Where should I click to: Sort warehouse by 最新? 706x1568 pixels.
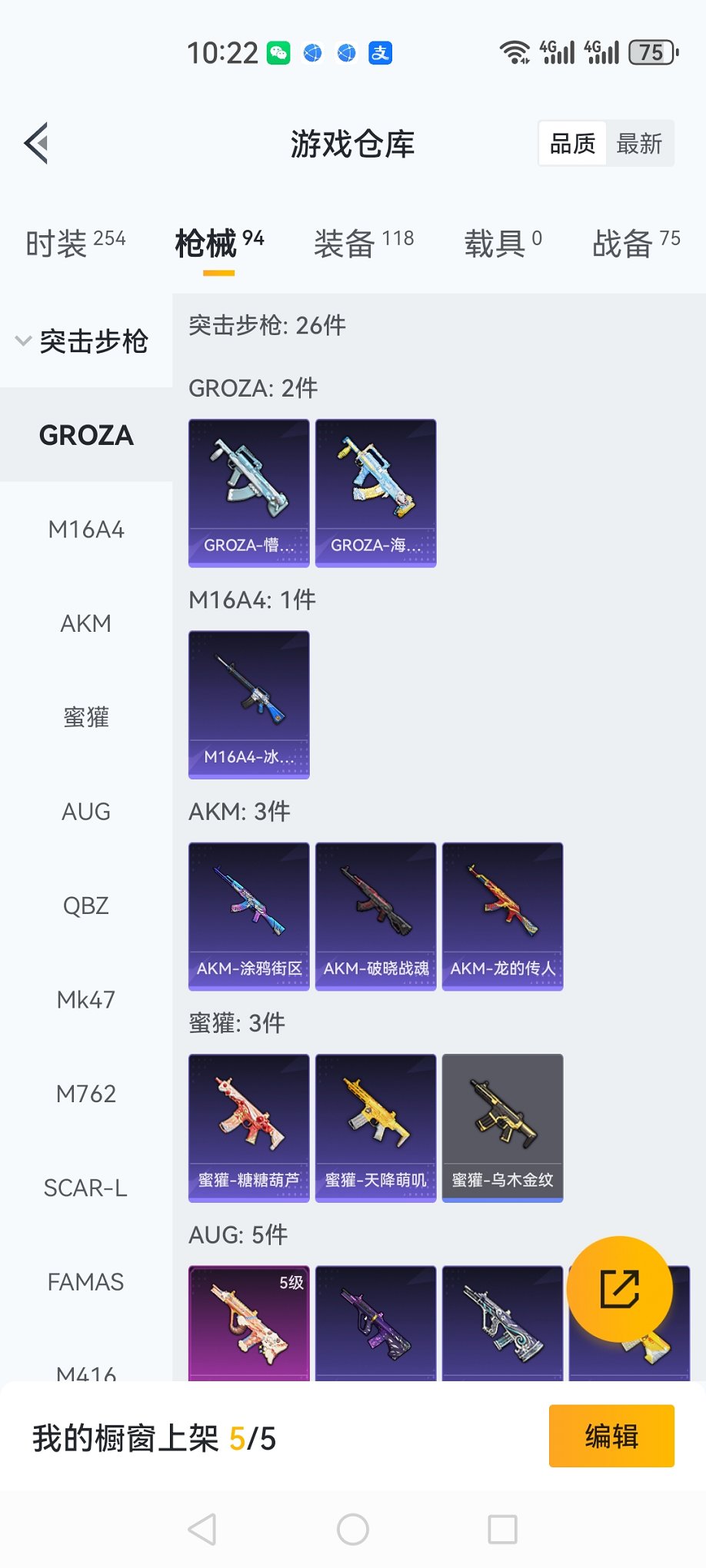639,144
